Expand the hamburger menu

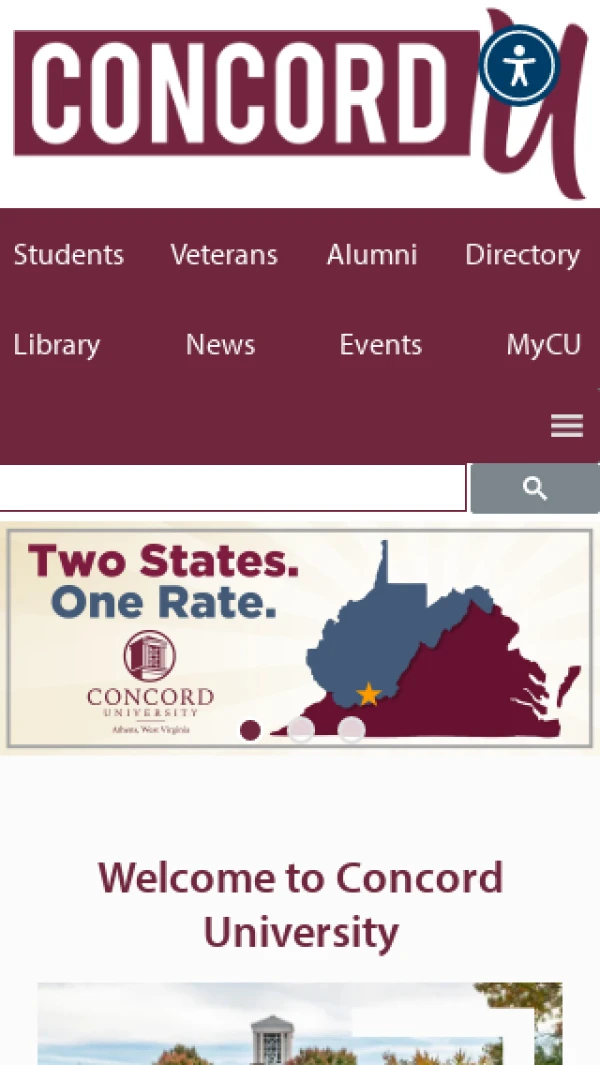(x=567, y=427)
